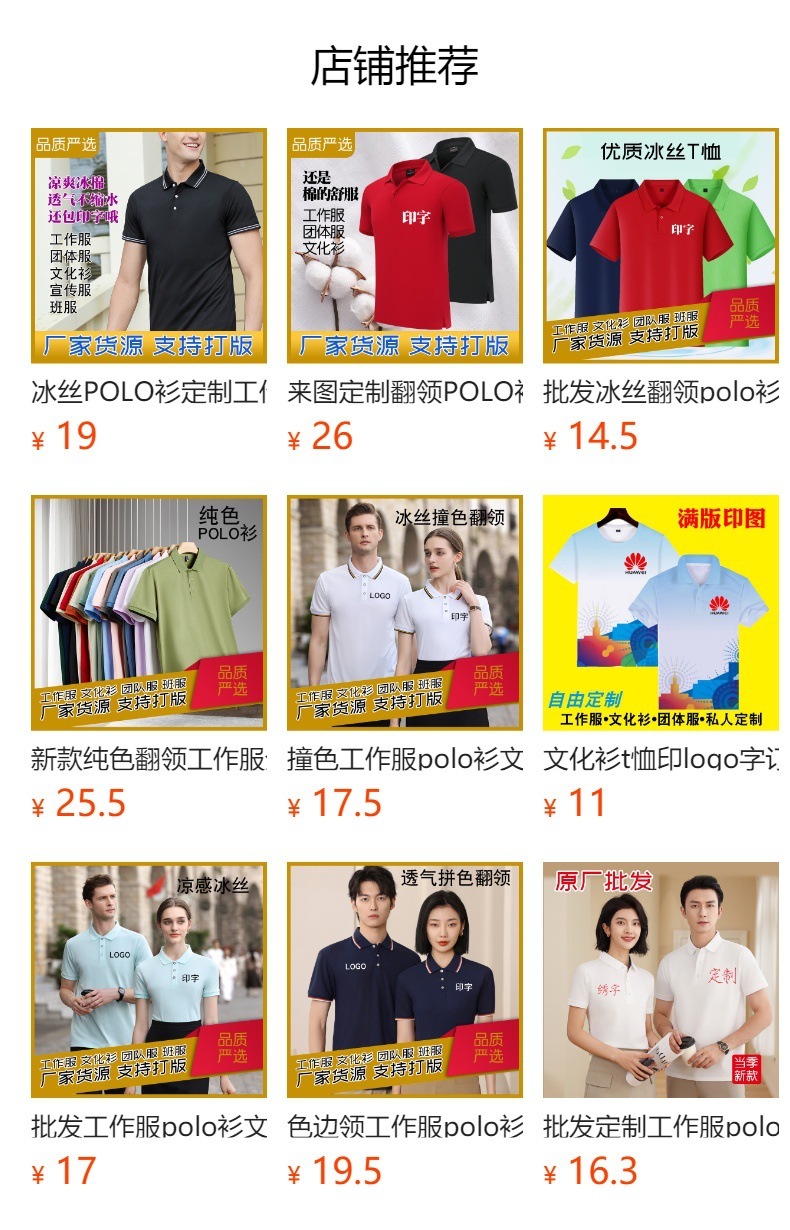790x1230 pixels.
Task: Tap the ¥19.5 色边领工作服polo衫 card
Action: tap(405, 980)
